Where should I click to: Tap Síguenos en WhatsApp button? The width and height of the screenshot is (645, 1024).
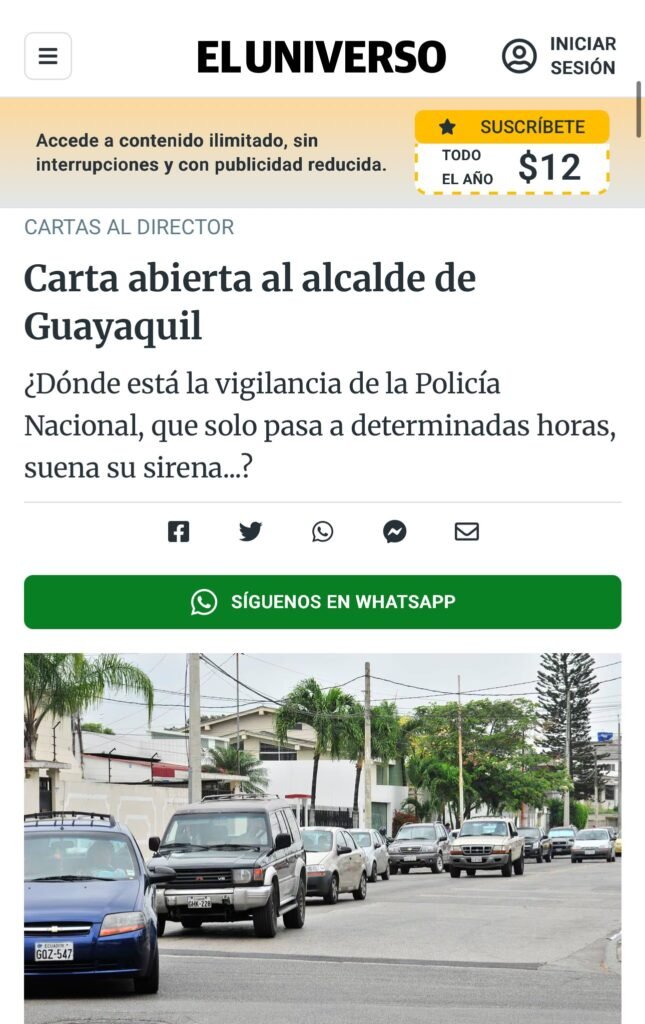point(322,602)
